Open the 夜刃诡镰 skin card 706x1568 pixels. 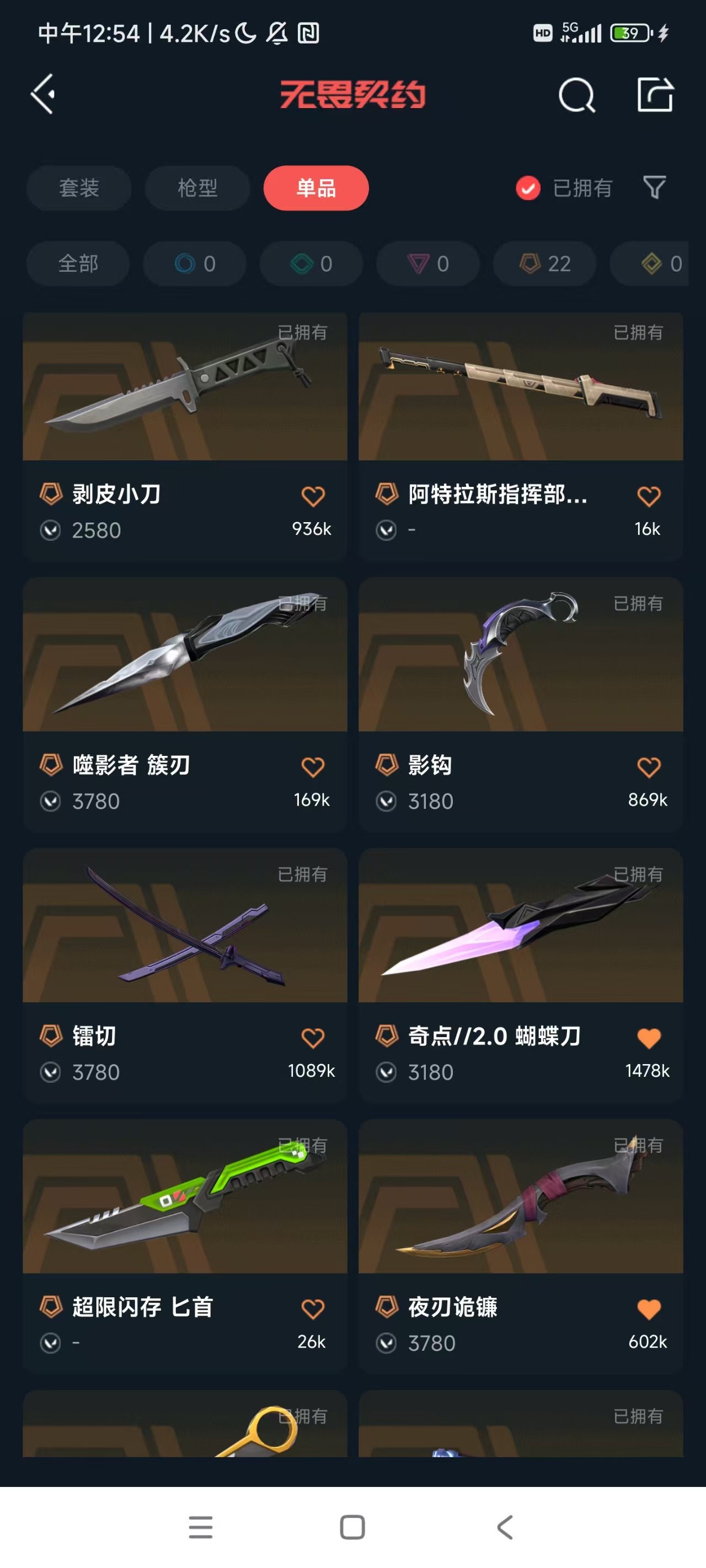coord(521,1247)
